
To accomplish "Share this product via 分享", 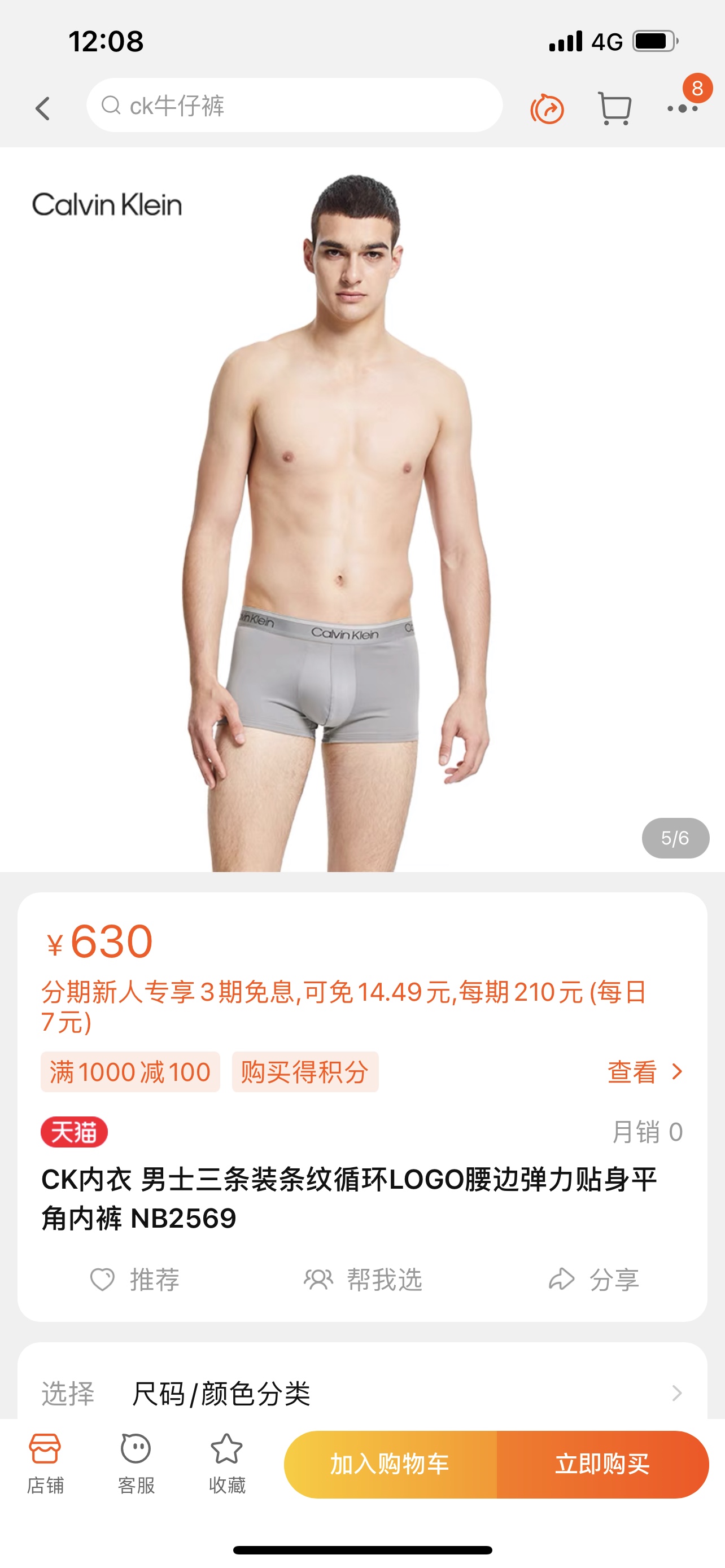I will click(x=593, y=1280).
